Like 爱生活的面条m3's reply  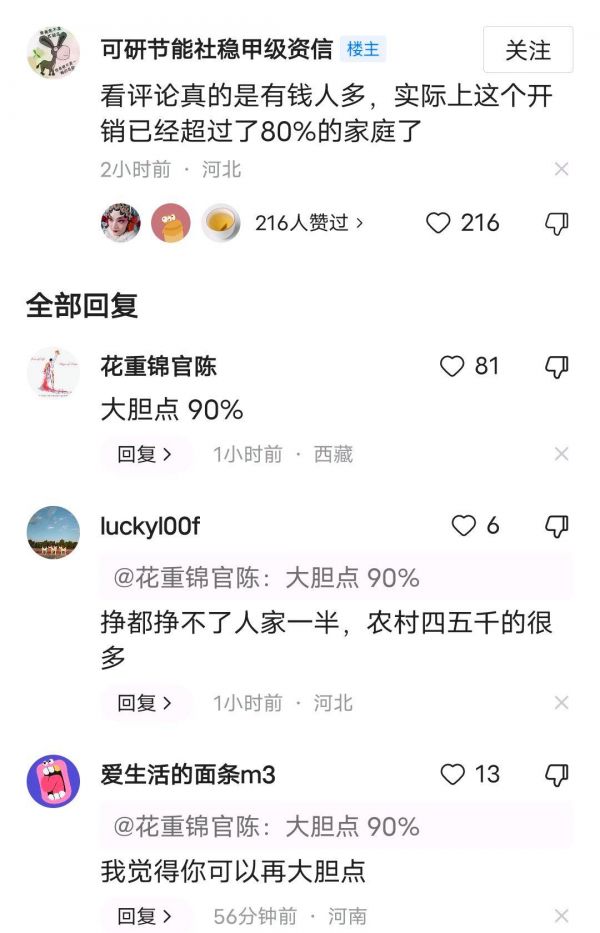point(453,774)
